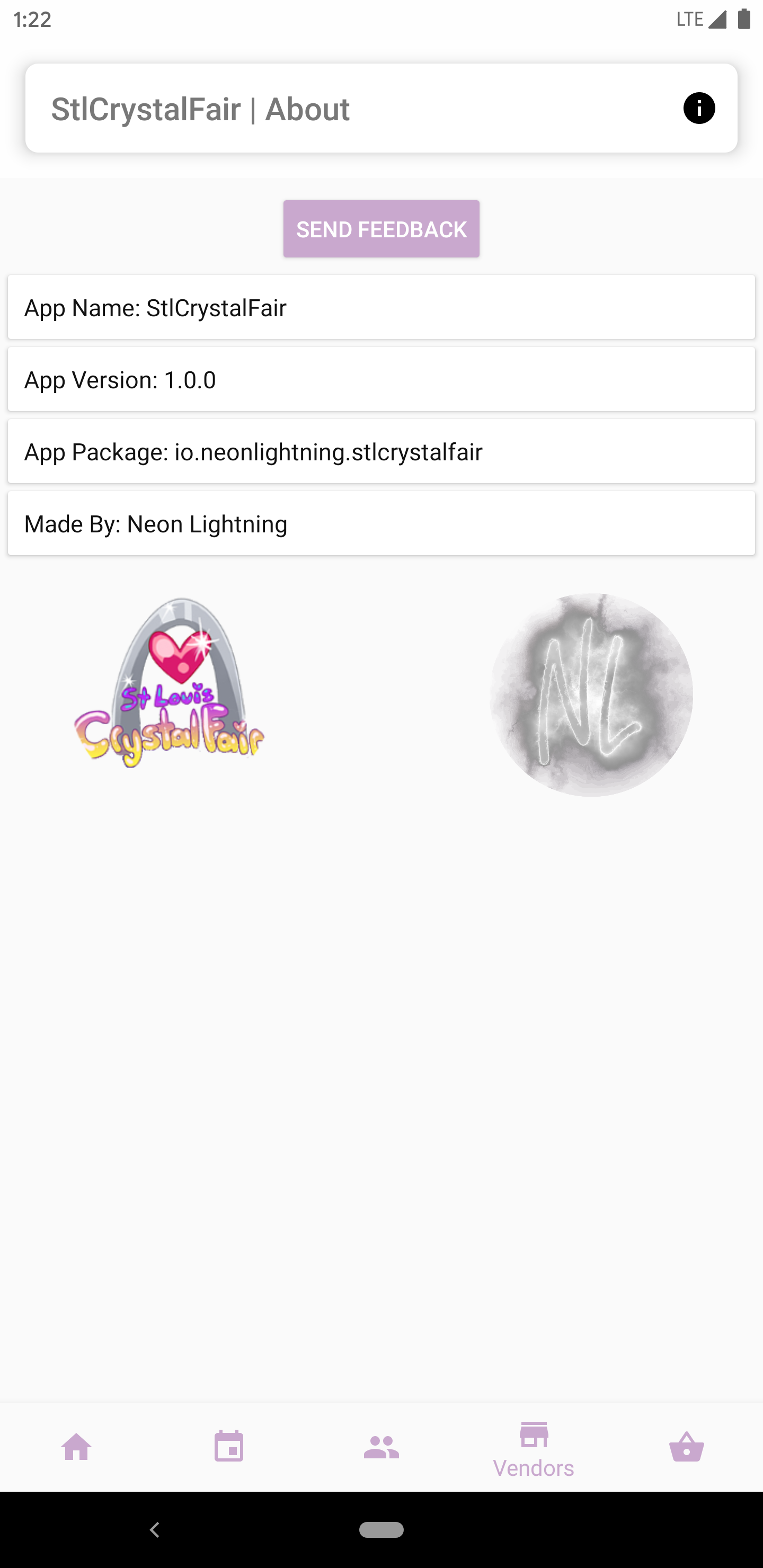The width and height of the screenshot is (763, 1568).
Task: Go back using system back arrow
Action: point(155,1530)
